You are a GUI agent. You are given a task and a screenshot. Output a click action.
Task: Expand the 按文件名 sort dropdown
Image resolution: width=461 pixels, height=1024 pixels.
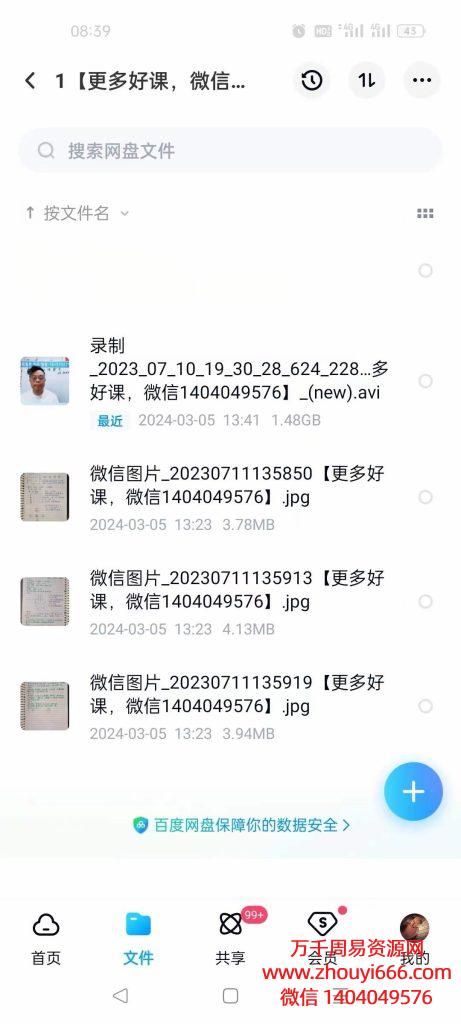[x=77, y=213]
